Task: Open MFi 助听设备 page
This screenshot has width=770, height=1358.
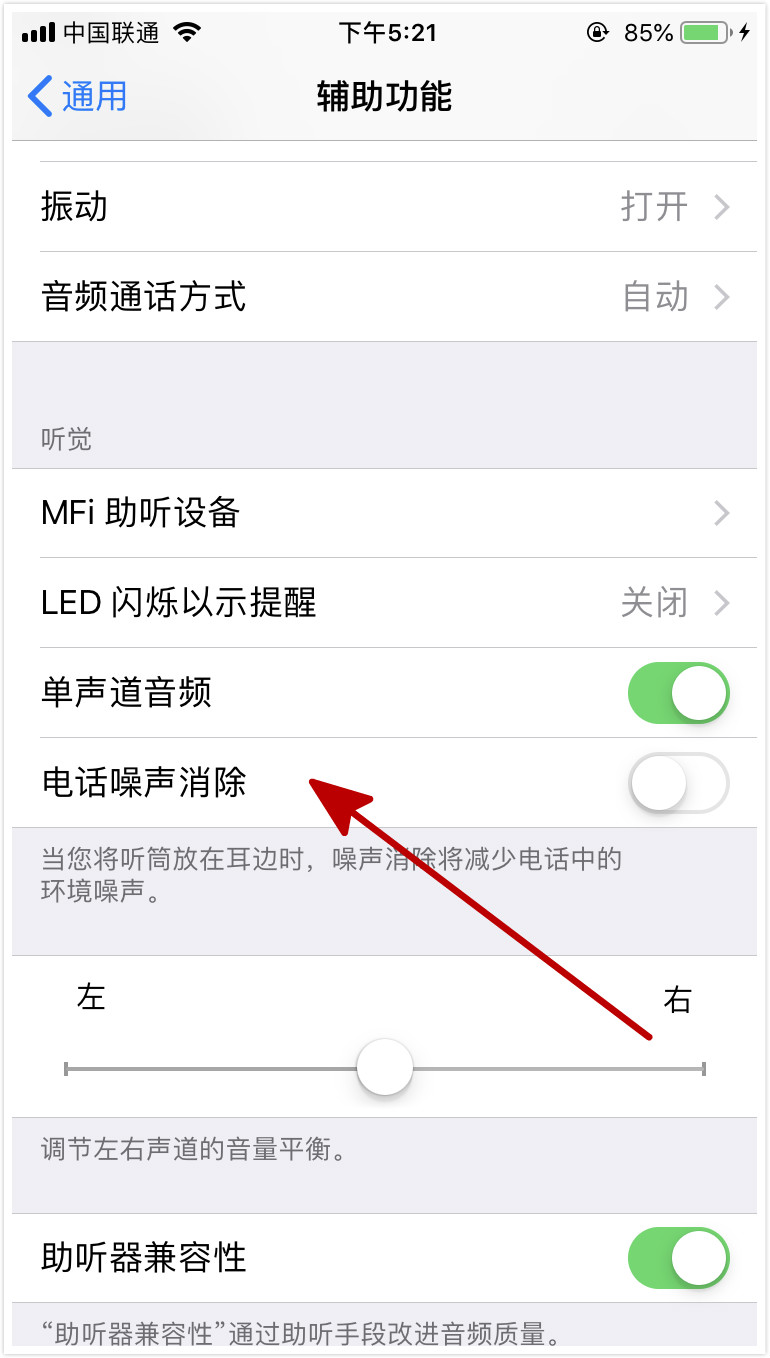Action: (385, 513)
